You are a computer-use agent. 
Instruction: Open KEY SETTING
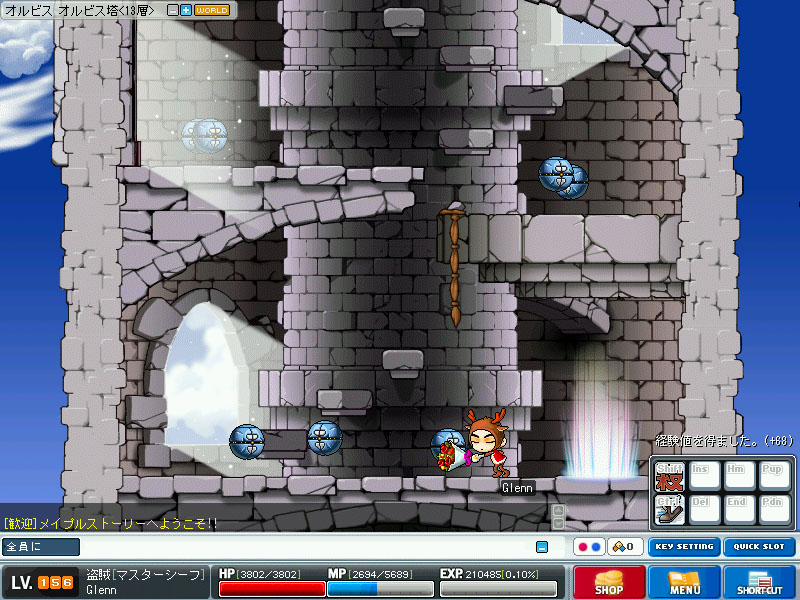tap(684, 546)
